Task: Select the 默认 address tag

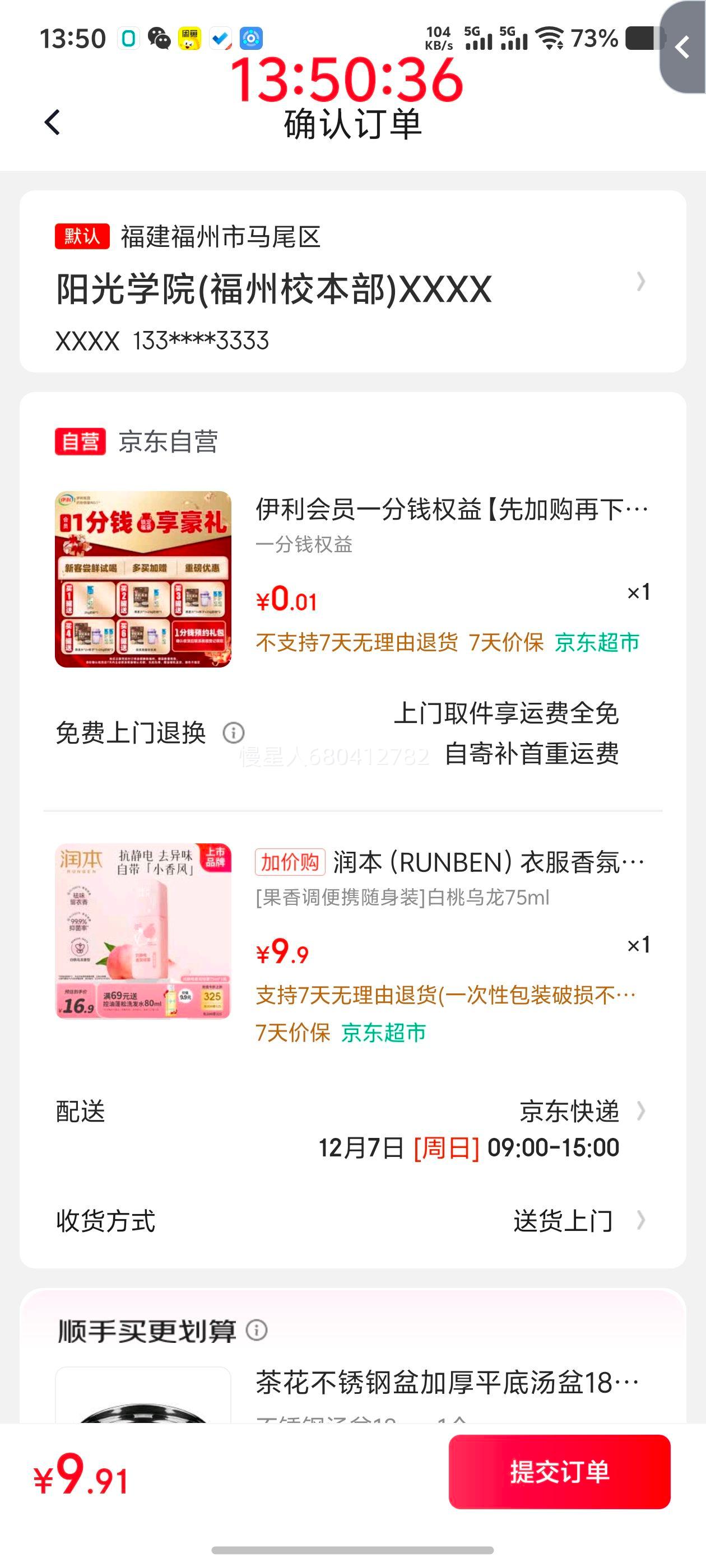Action: (83, 237)
